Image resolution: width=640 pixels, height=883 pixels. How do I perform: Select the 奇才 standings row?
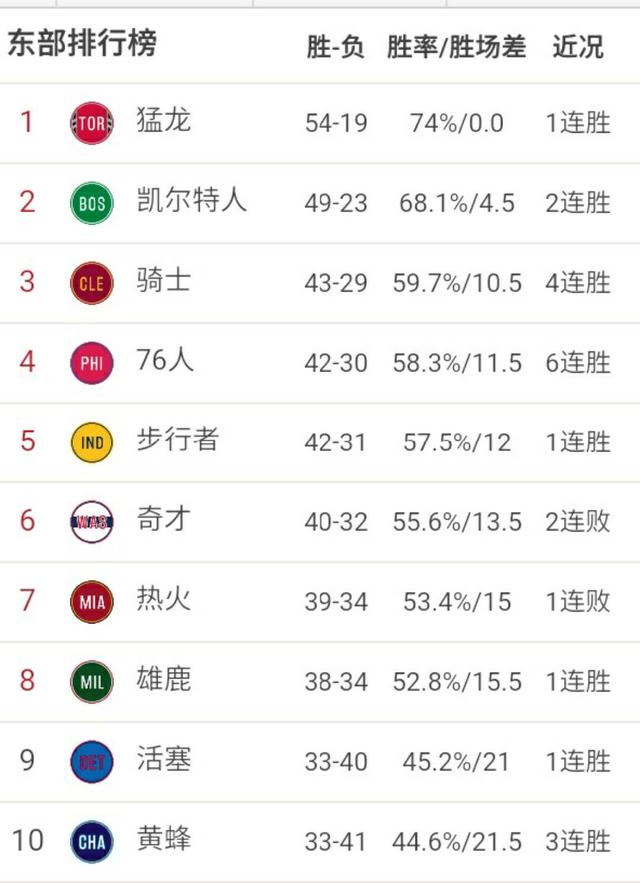[x=164, y=521]
